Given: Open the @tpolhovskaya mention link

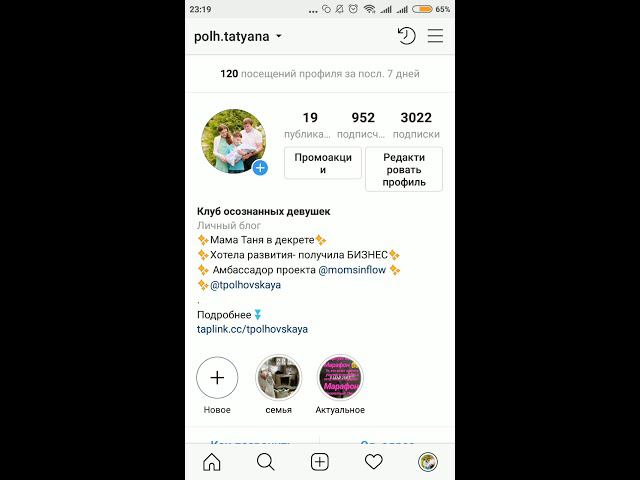Looking at the screenshot, I should 245,285.
